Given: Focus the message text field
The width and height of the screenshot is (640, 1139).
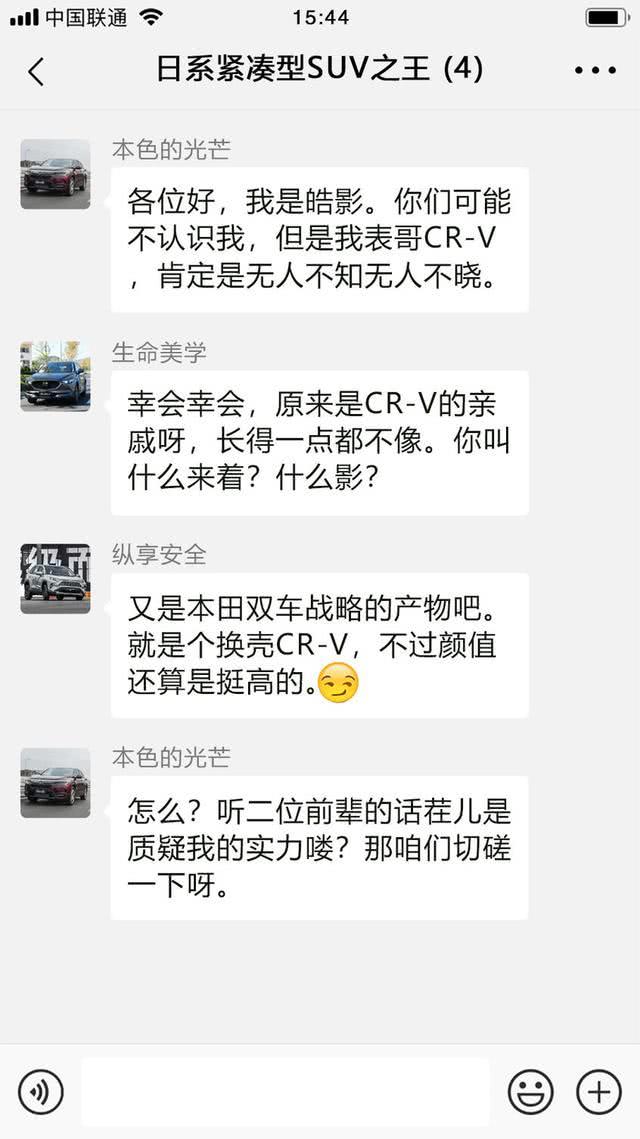Looking at the screenshot, I should coord(285,1091).
